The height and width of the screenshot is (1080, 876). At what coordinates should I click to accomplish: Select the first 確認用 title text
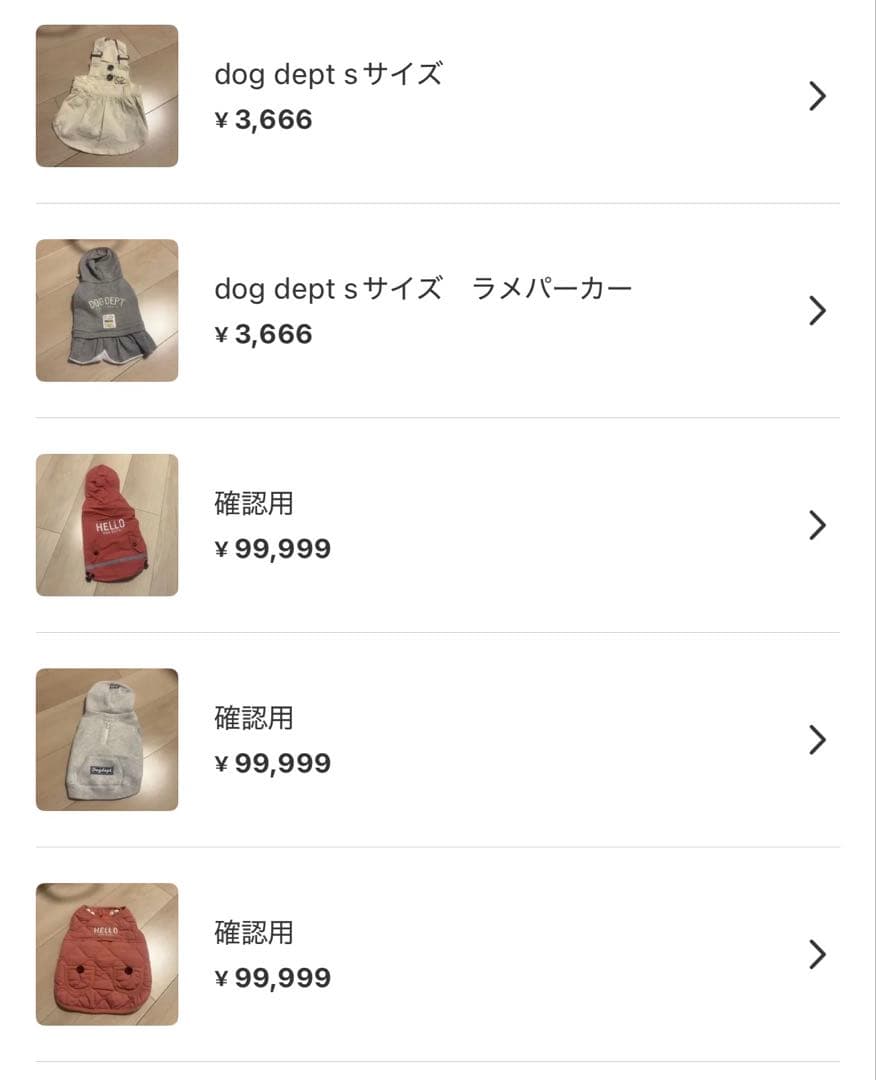(x=255, y=503)
